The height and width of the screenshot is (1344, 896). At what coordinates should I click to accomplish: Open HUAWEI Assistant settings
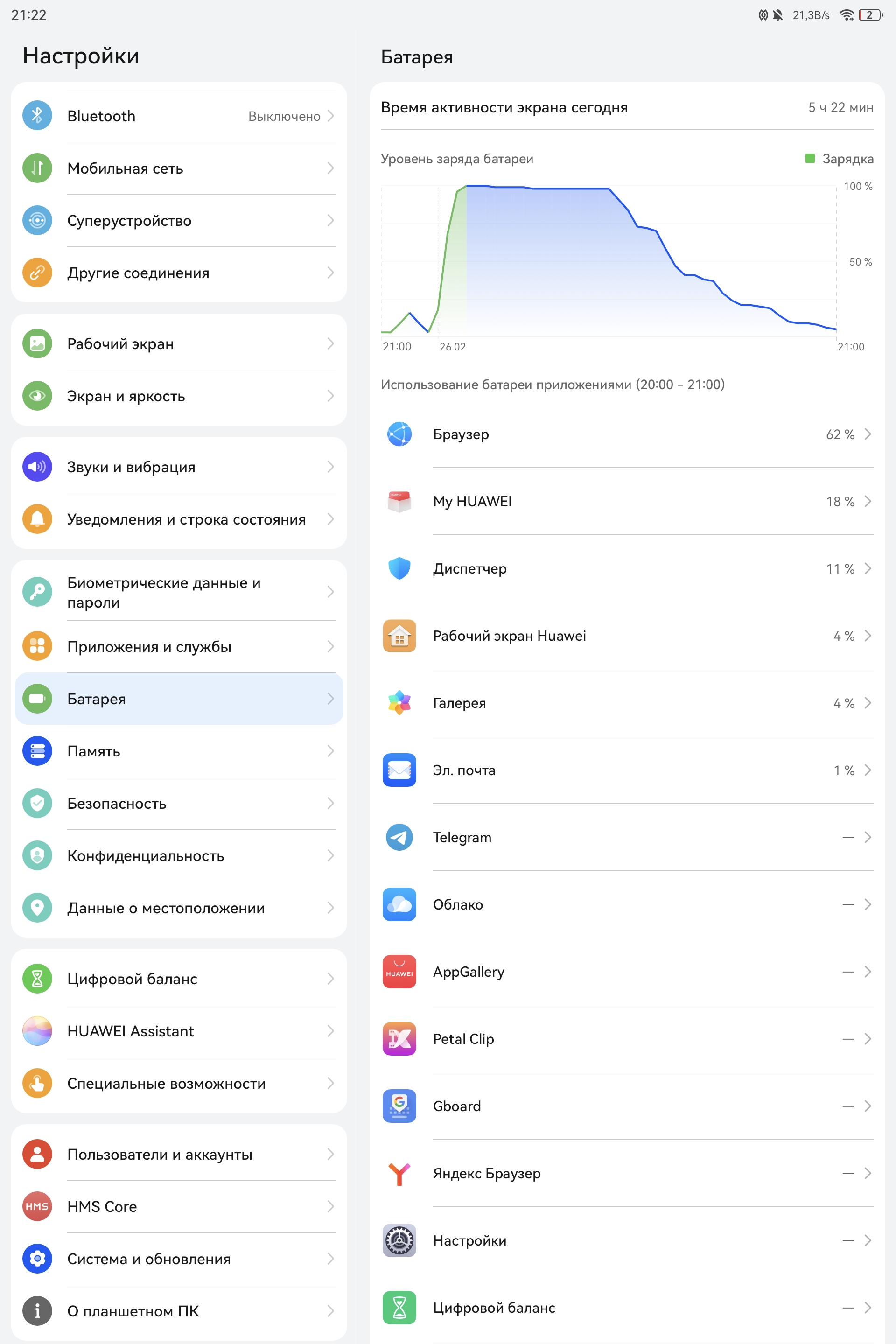(x=178, y=1031)
